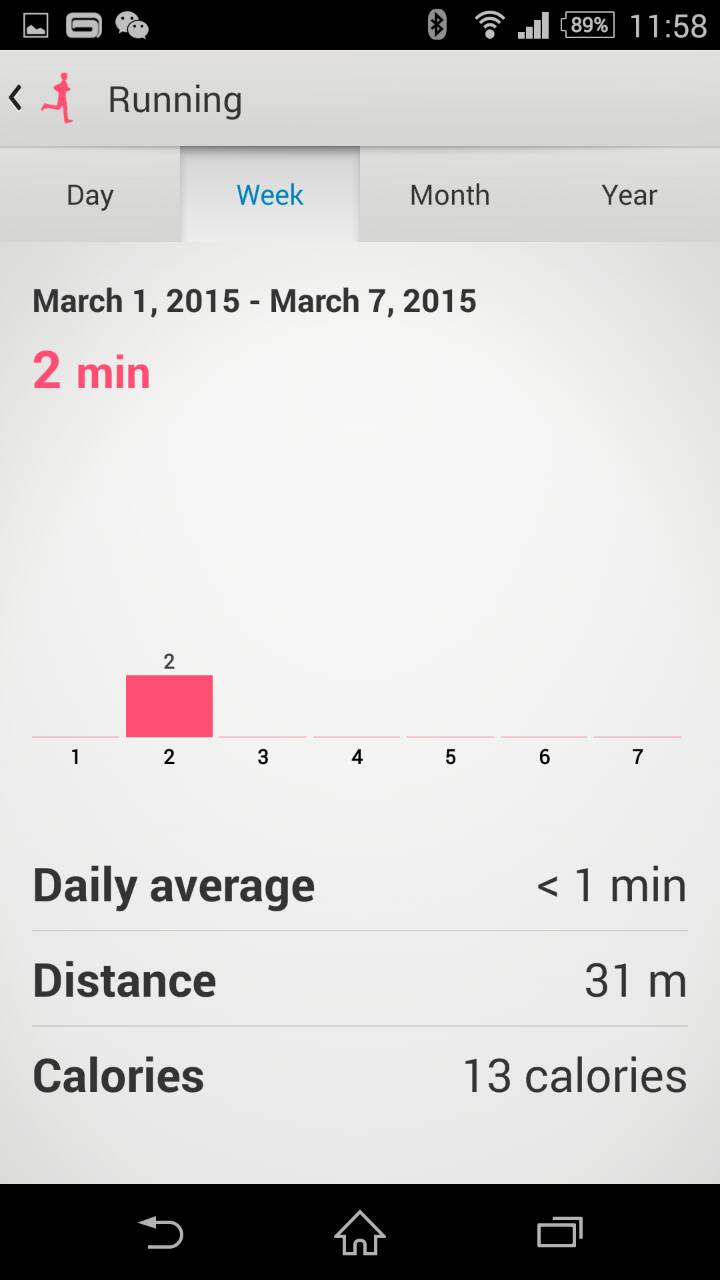Switch to the Day tab
This screenshot has width=720, height=1280.
[x=90, y=195]
